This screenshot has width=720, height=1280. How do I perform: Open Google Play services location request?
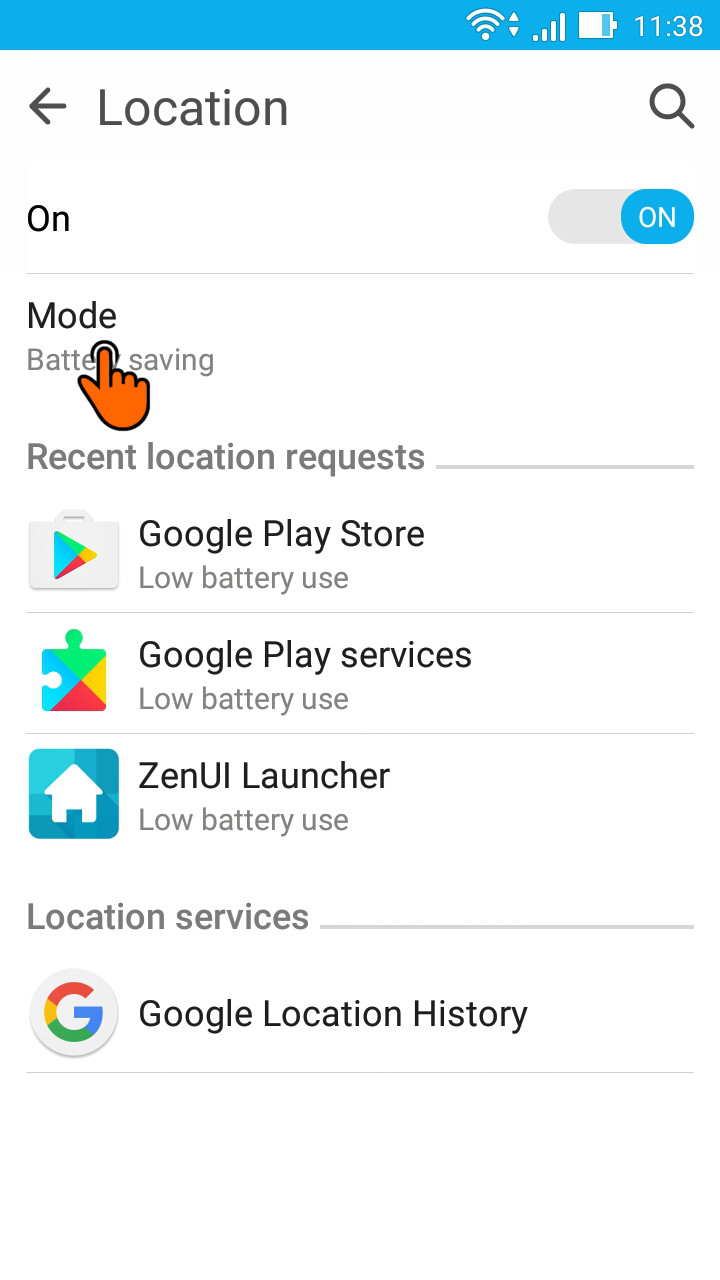[x=360, y=673]
